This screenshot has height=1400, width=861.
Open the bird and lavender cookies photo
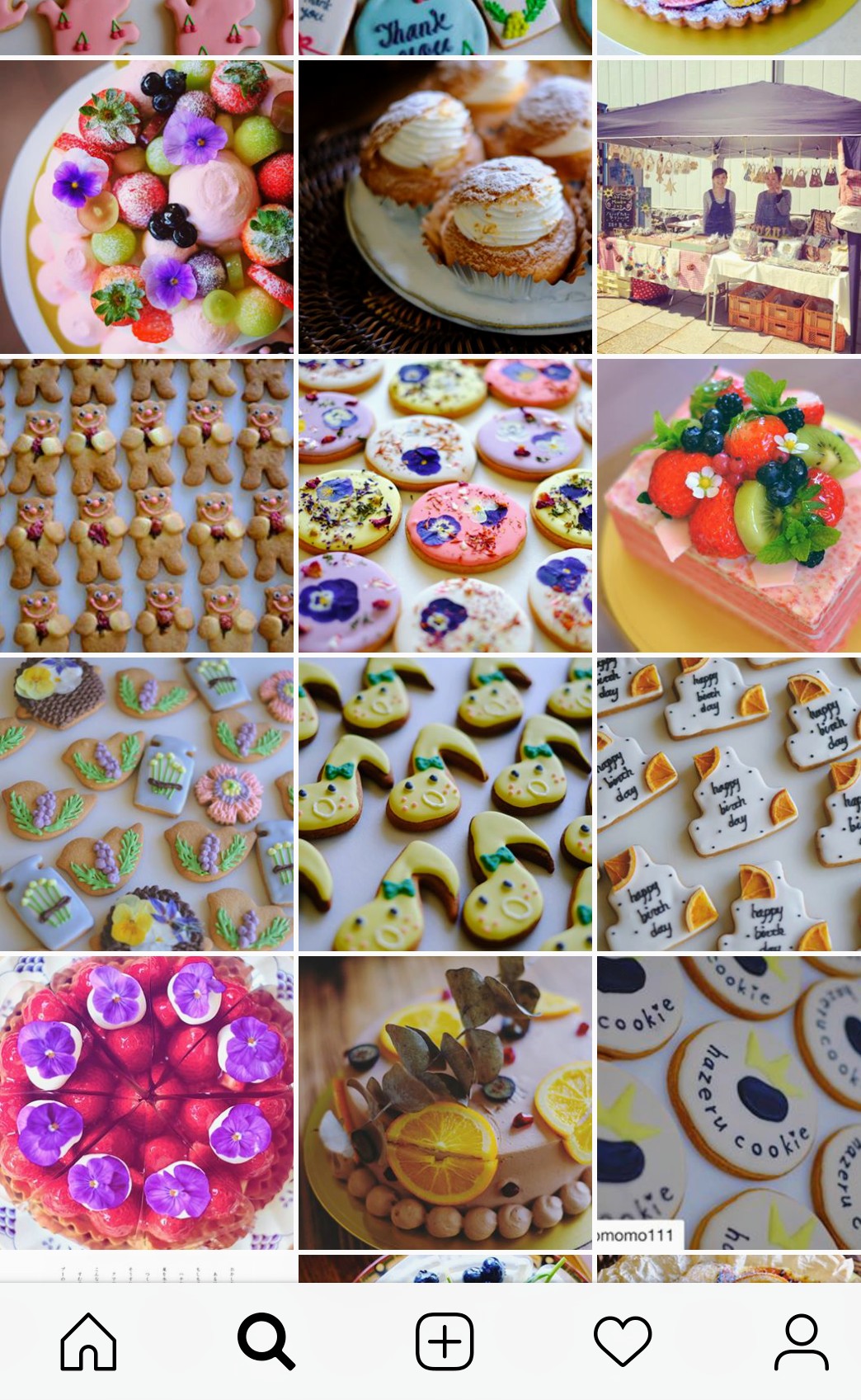[x=147, y=804]
